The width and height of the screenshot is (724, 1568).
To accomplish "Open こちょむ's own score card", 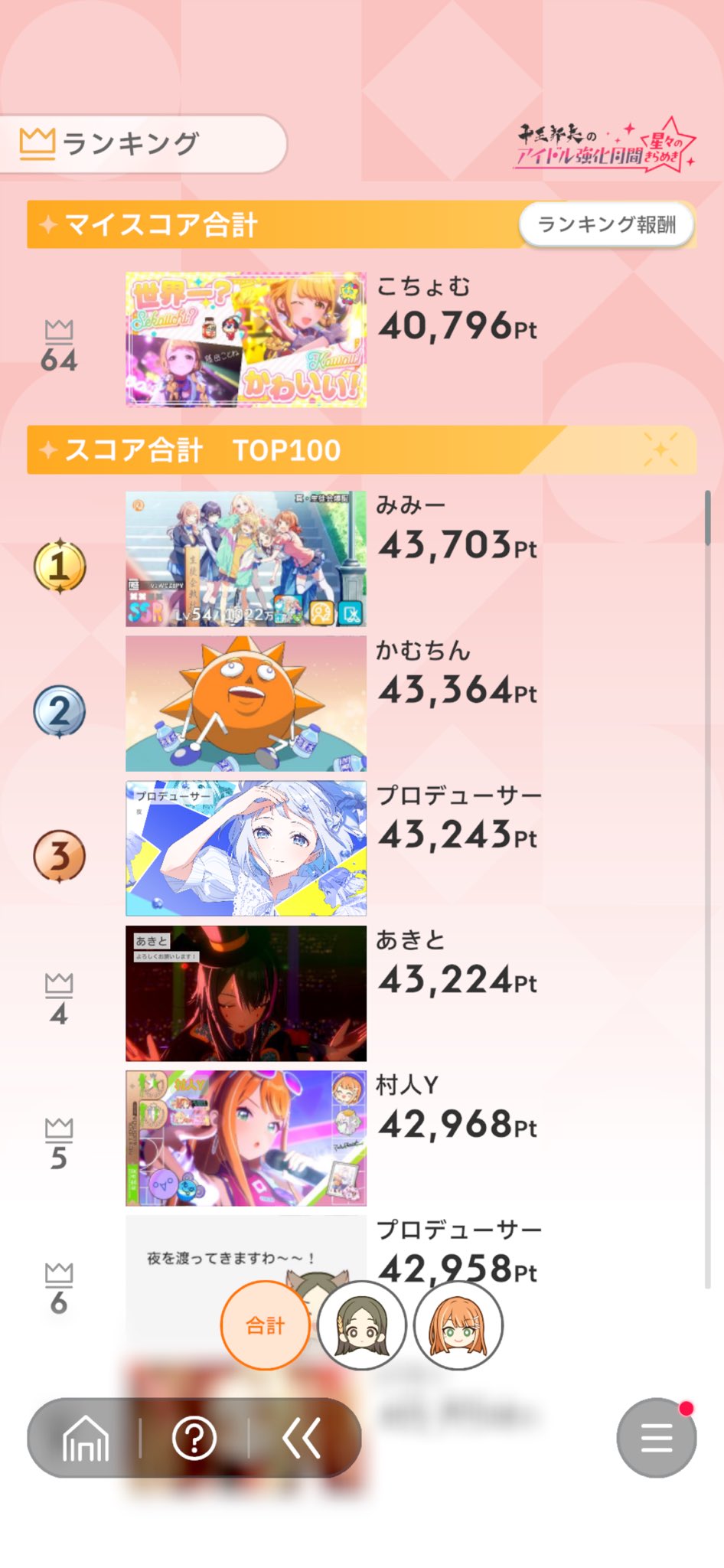I will coord(246,339).
